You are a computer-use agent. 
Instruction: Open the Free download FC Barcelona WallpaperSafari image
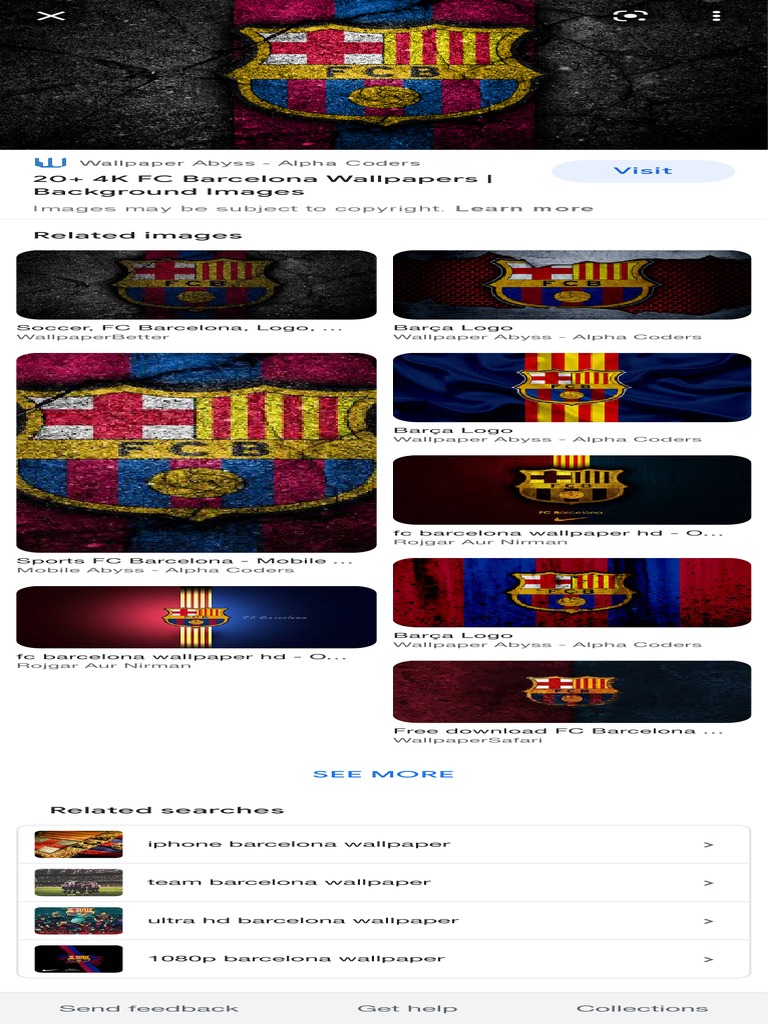click(572, 692)
